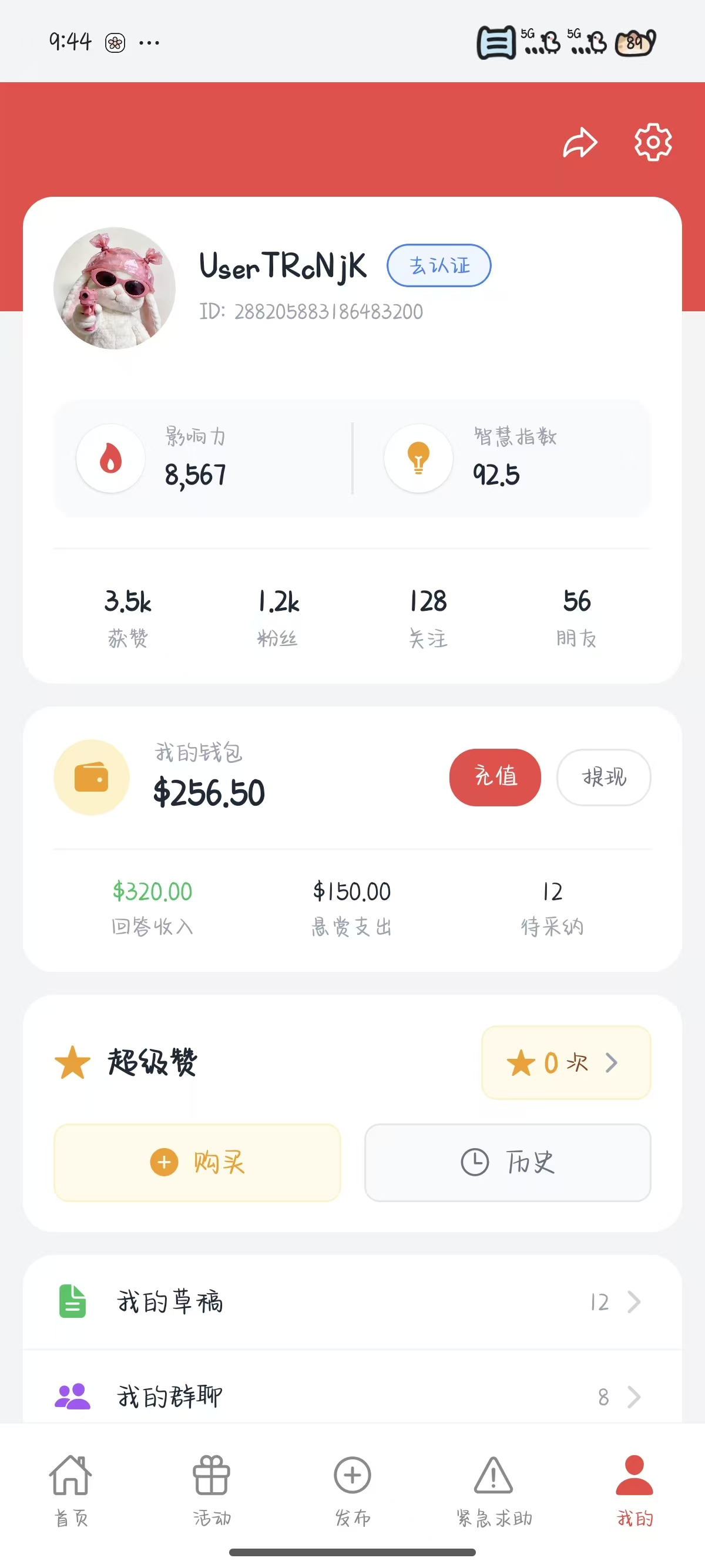Open the 朋友 friends list
The height and width of the screenshot is (1568, 705).
pyautogui.click(x=576, y=617)
